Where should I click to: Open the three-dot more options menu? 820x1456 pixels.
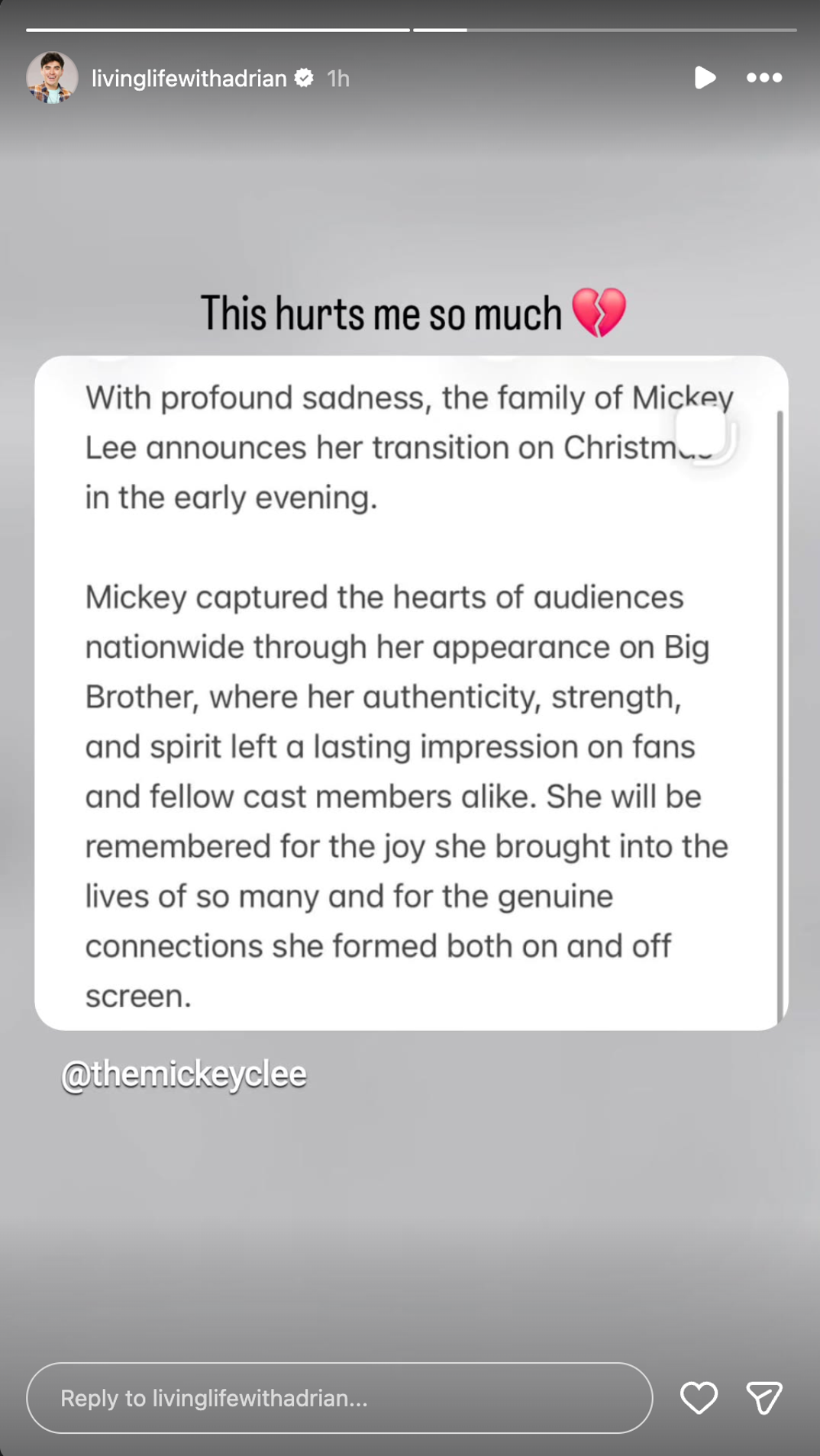pos(764,78)
